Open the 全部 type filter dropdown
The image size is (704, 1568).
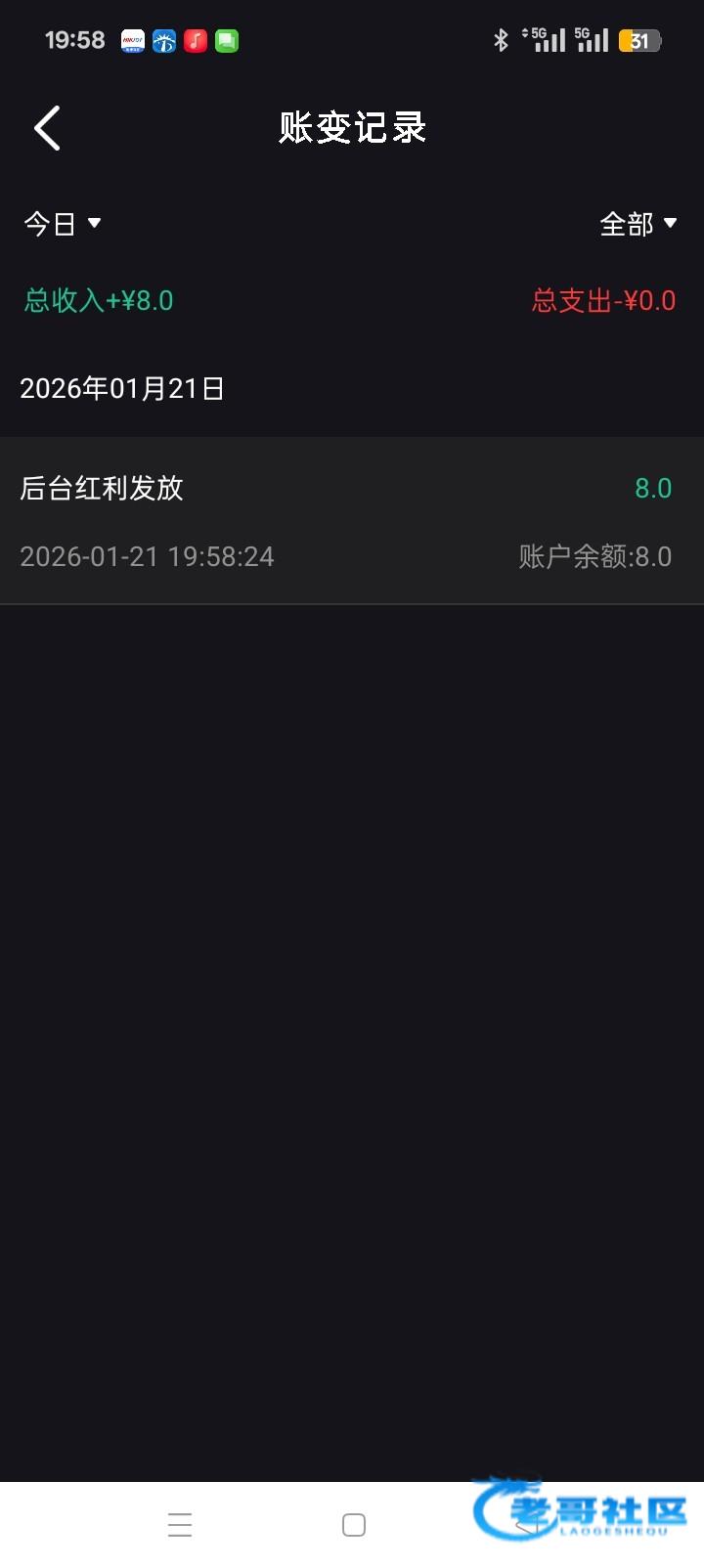tap(638, 224)
